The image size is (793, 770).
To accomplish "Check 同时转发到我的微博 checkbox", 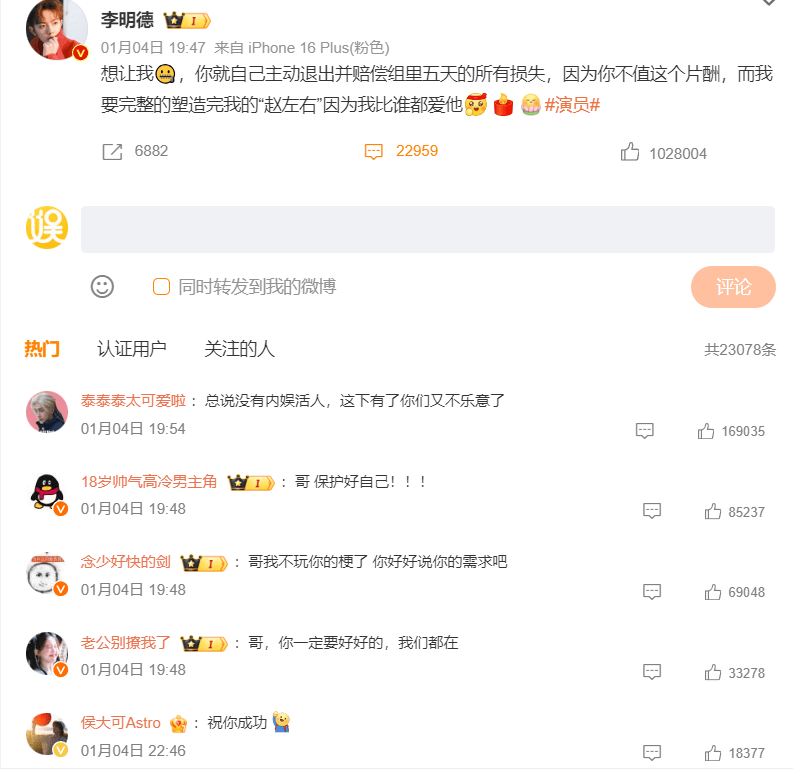I will click(x=161, y=287).
